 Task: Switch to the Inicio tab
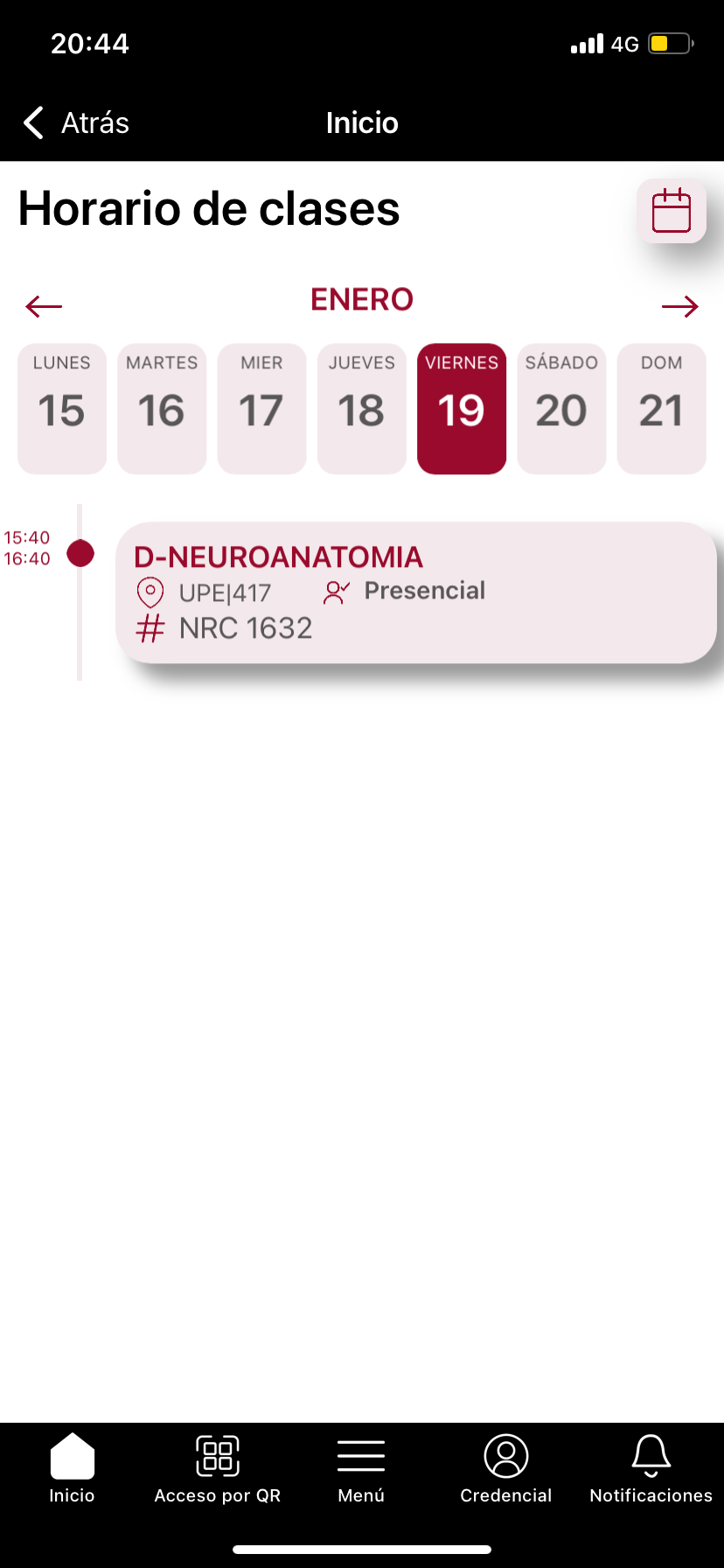(72, 1468)
